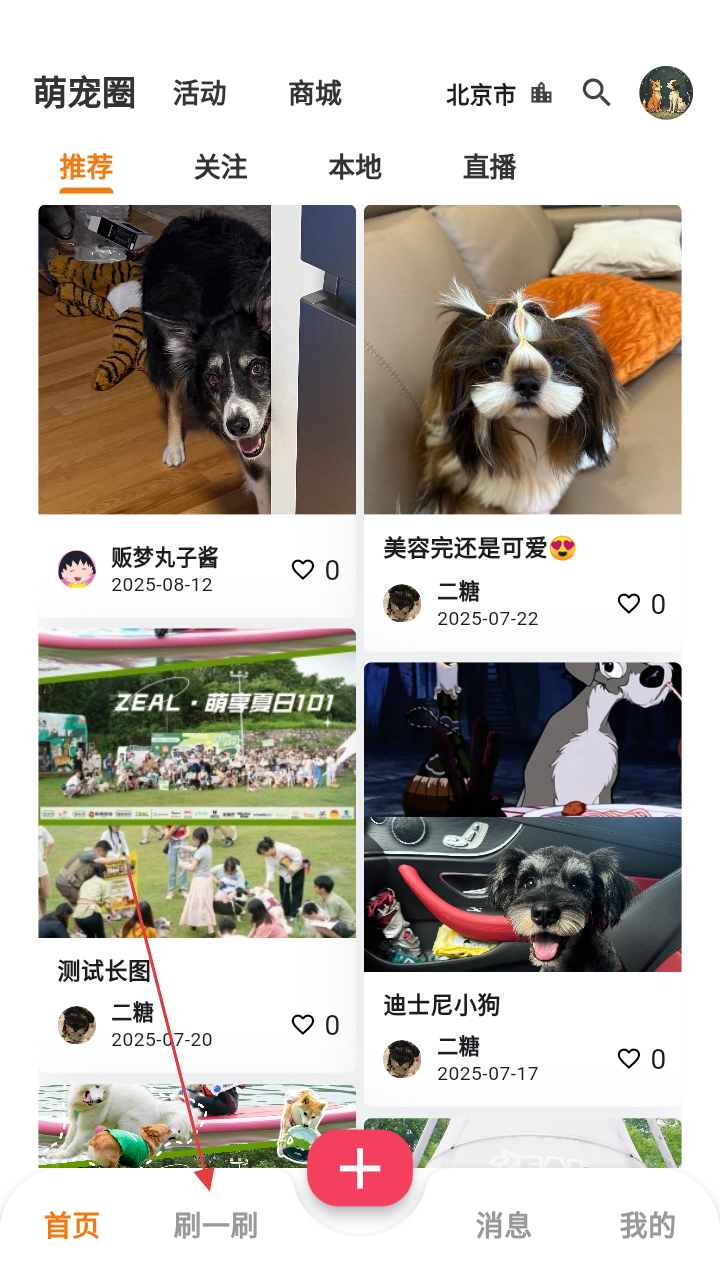The image size is (720, 1280).
Task: Switch to the 本地 tab
Action: [355, 167]
